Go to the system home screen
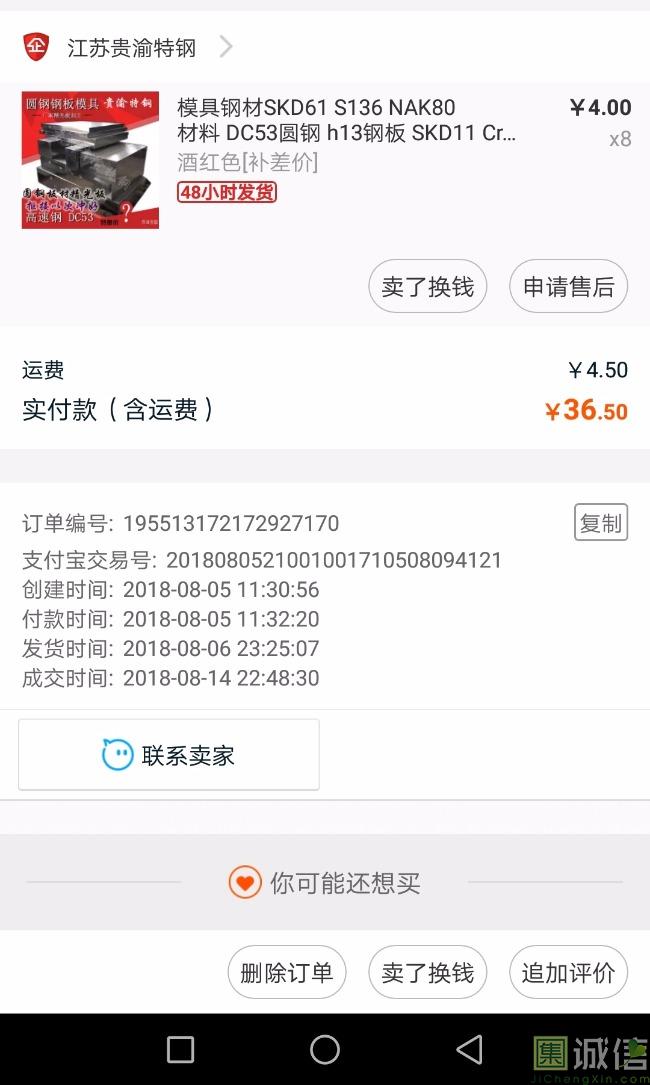 click(325, 1050)
